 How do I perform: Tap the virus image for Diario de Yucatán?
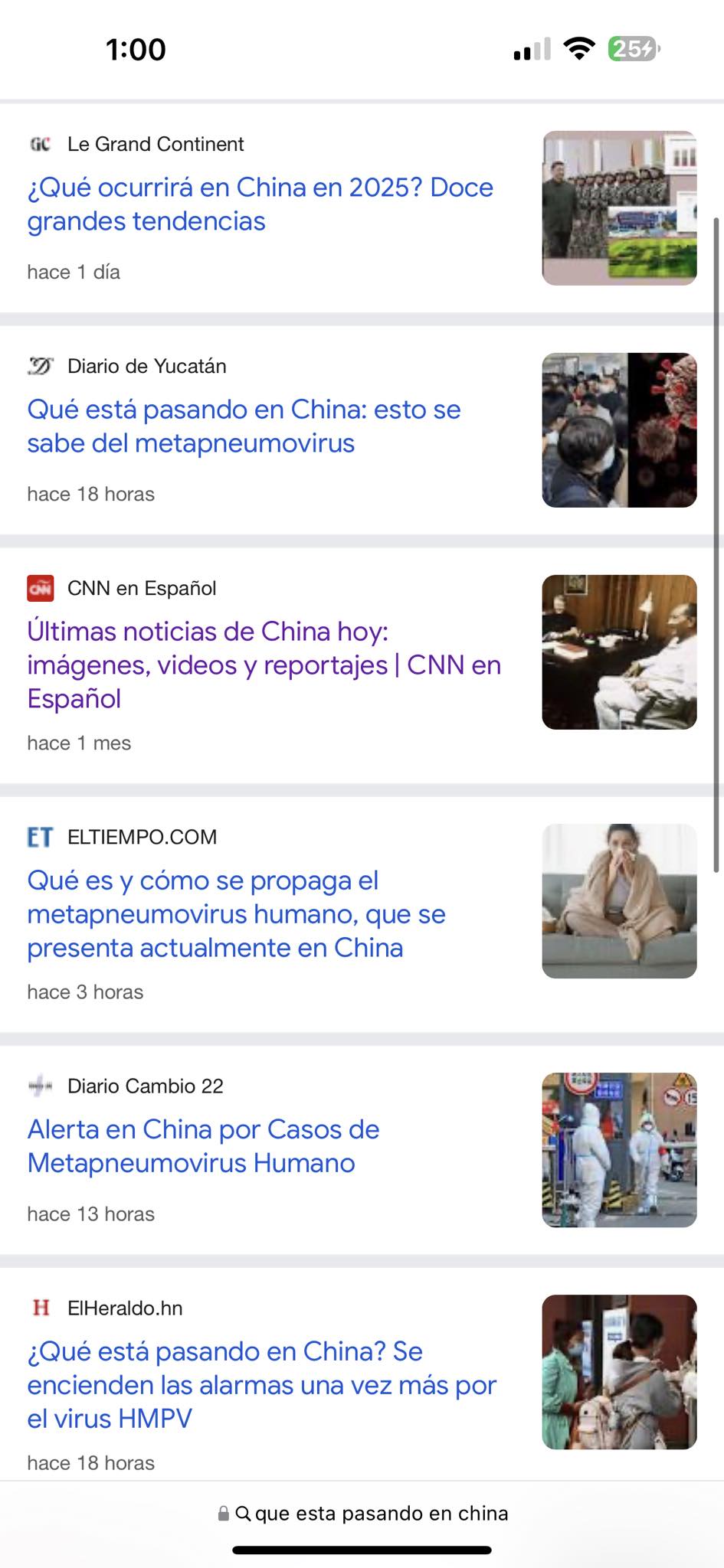click(x=619, y=430)
